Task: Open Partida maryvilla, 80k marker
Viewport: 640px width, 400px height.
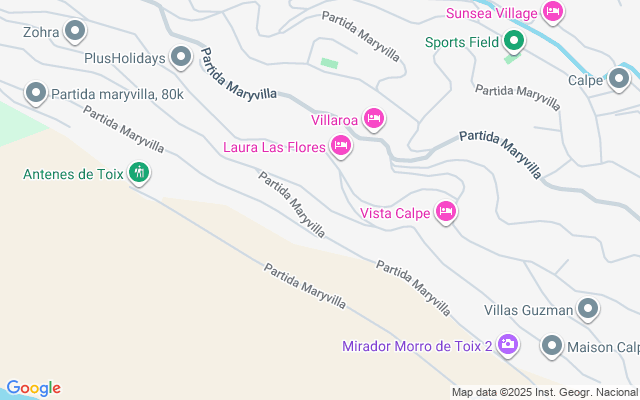Action: coord(36,94)
